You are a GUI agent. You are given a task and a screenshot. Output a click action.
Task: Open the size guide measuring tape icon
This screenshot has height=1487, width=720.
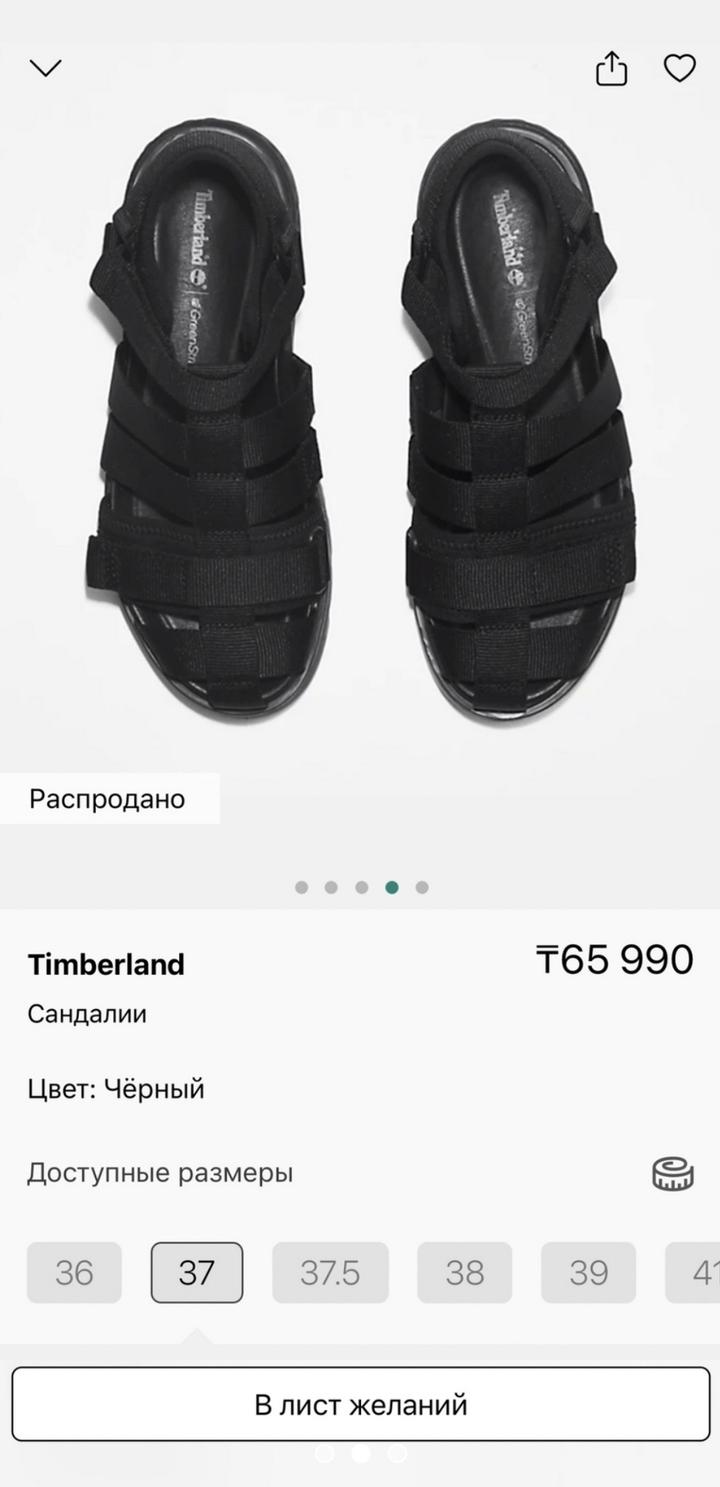673,1173
